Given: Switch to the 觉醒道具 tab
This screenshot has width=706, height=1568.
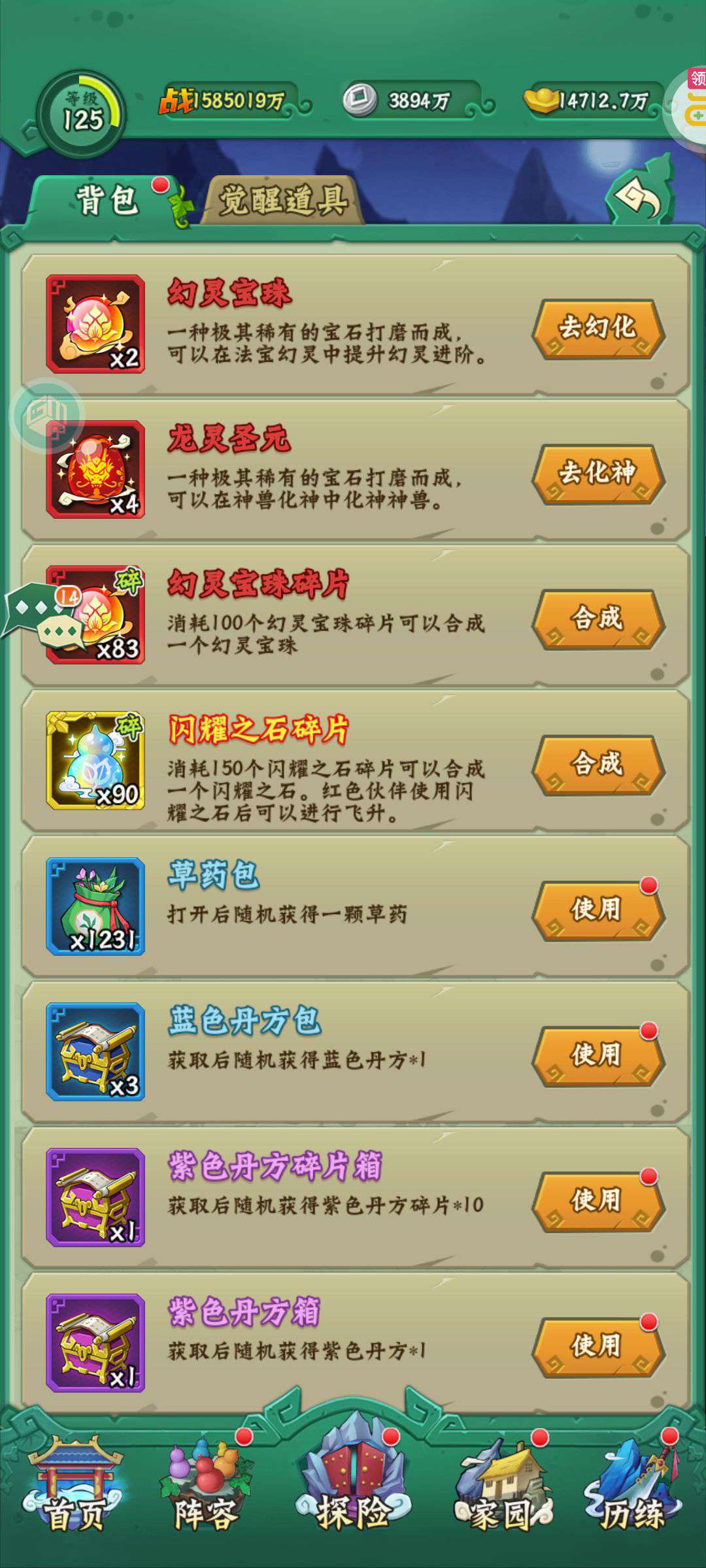Looking at the screenshot, I should pyautogui.click(x=282, y=200).
